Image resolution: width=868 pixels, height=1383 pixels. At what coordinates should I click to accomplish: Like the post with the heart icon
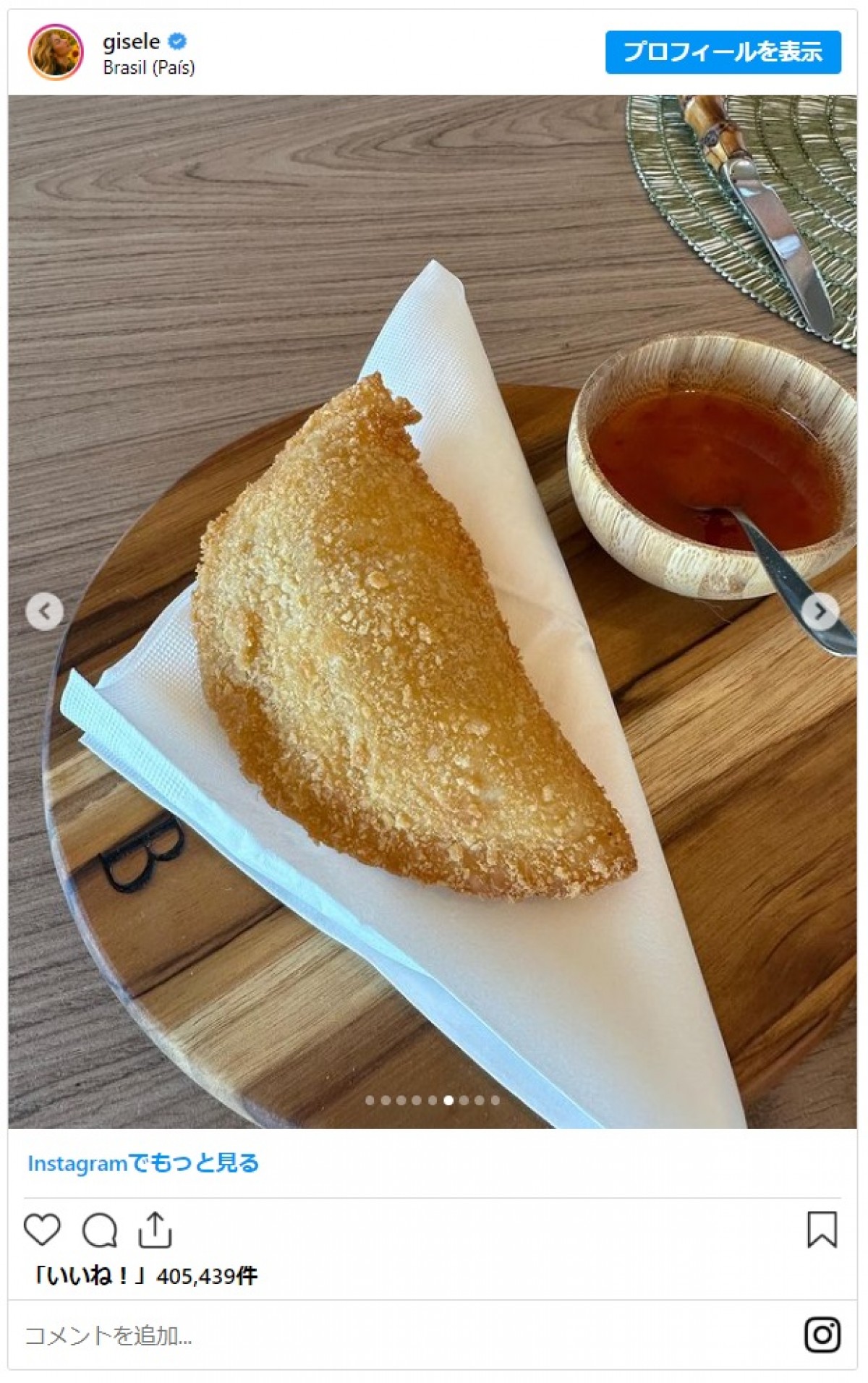point(42,1230)
